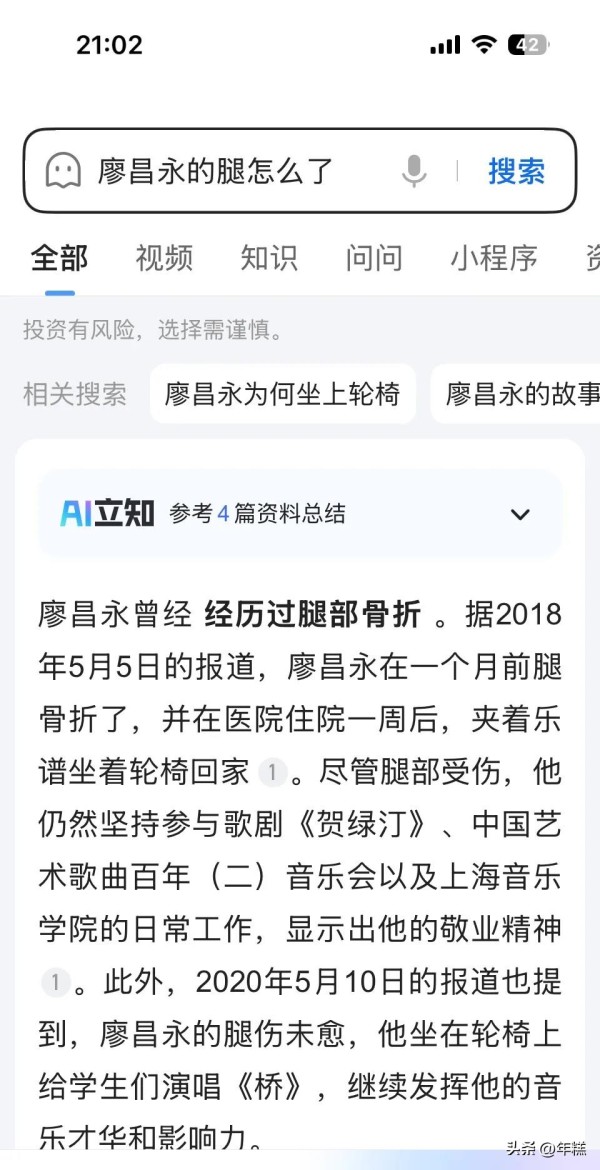Open citation 1 after 敬业精神
This screenshot has height=1170, width=600.
pos(55,982)
